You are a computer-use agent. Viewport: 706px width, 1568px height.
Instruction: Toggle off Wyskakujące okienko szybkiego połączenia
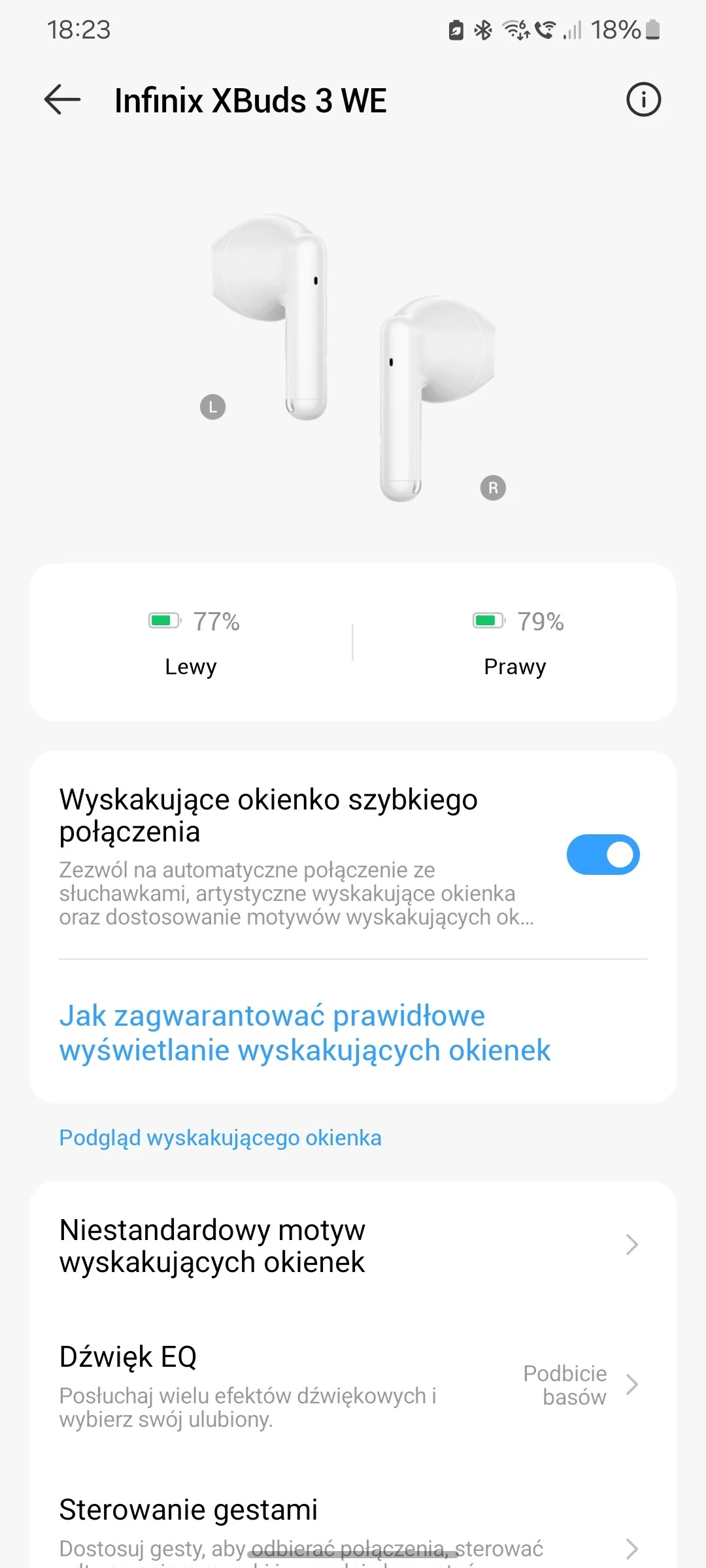click(x=603, y=855)
